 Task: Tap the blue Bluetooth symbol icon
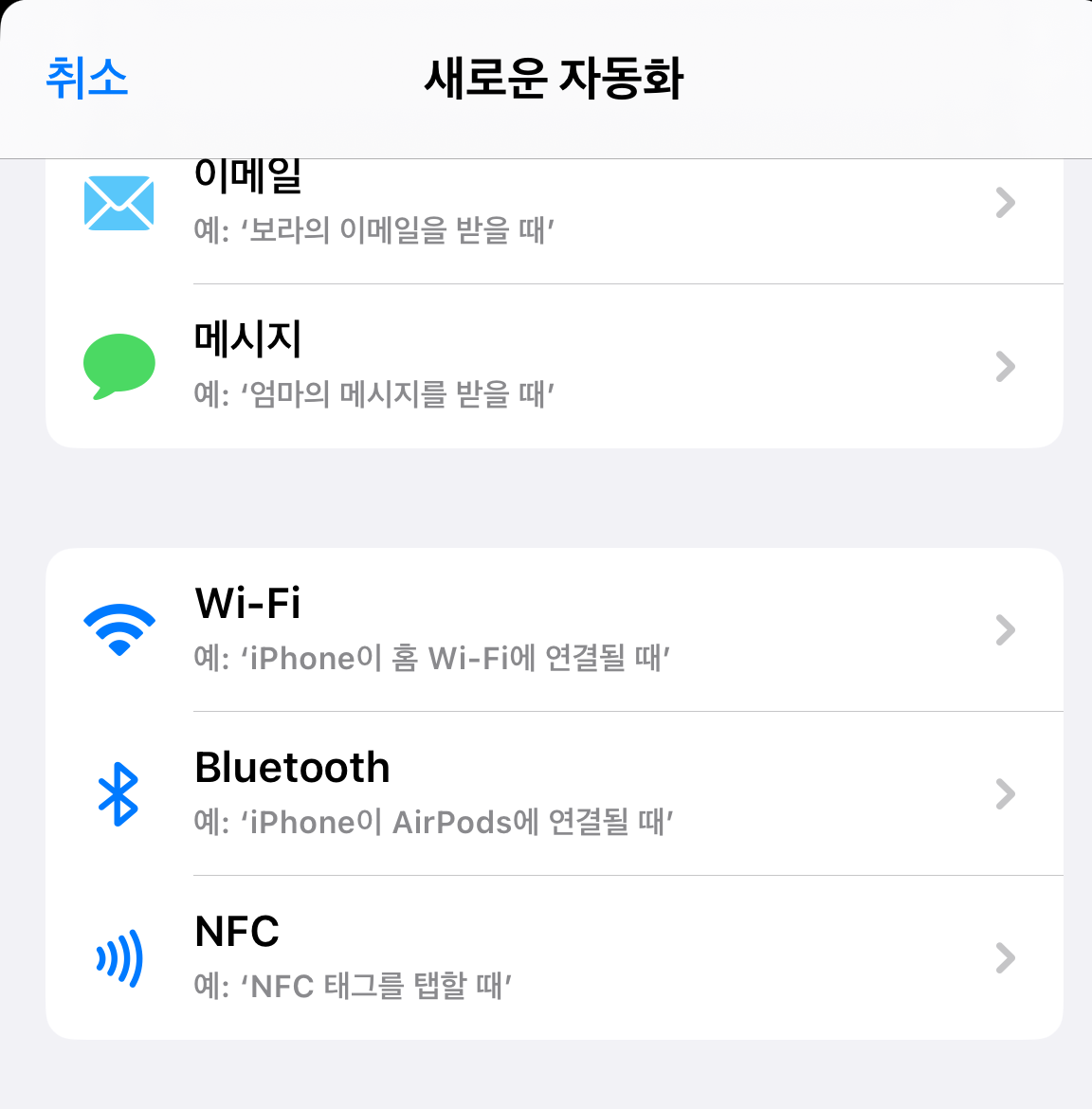point(118,793)
